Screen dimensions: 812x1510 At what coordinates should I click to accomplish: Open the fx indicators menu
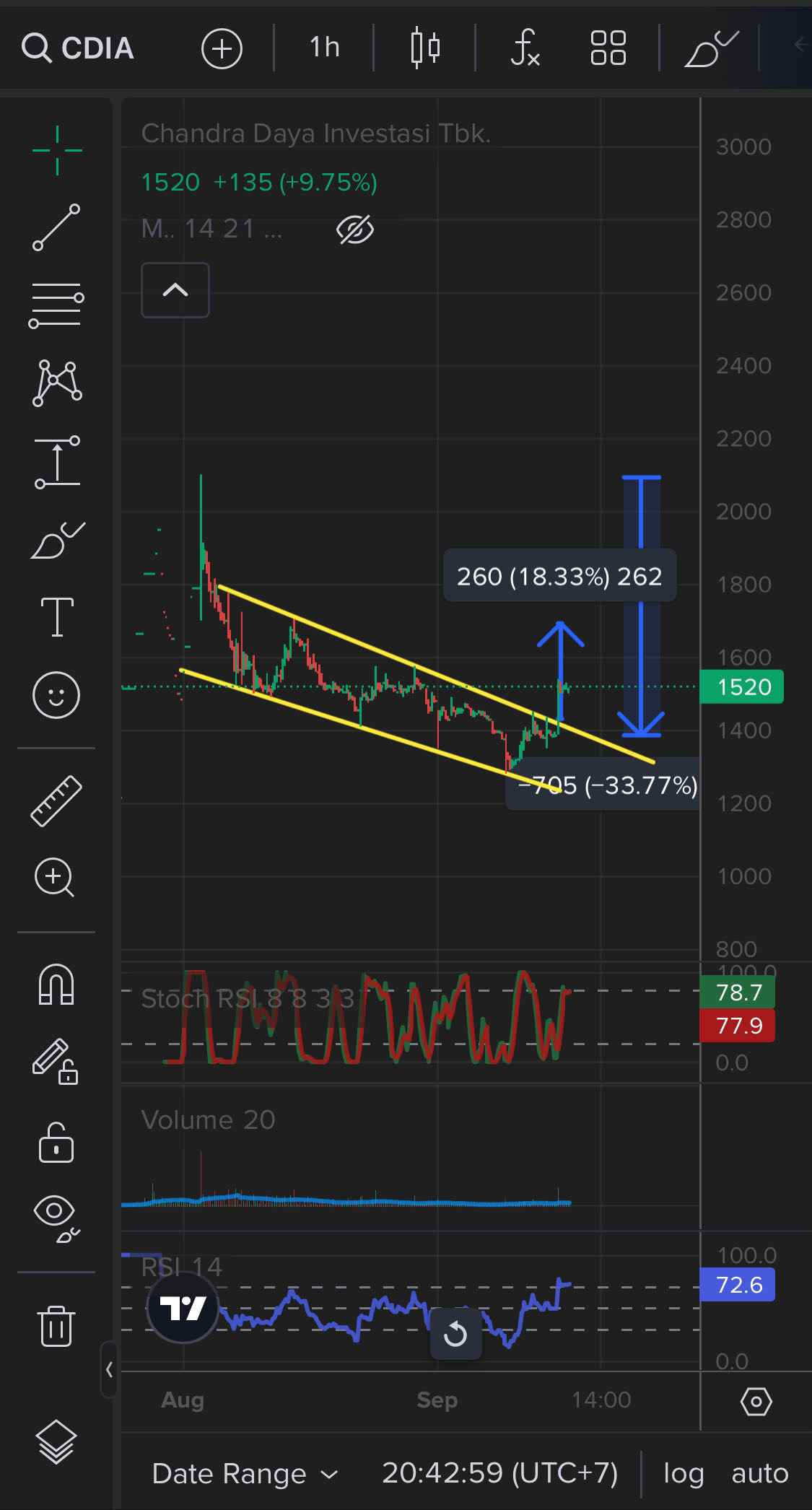coord(525,48)
